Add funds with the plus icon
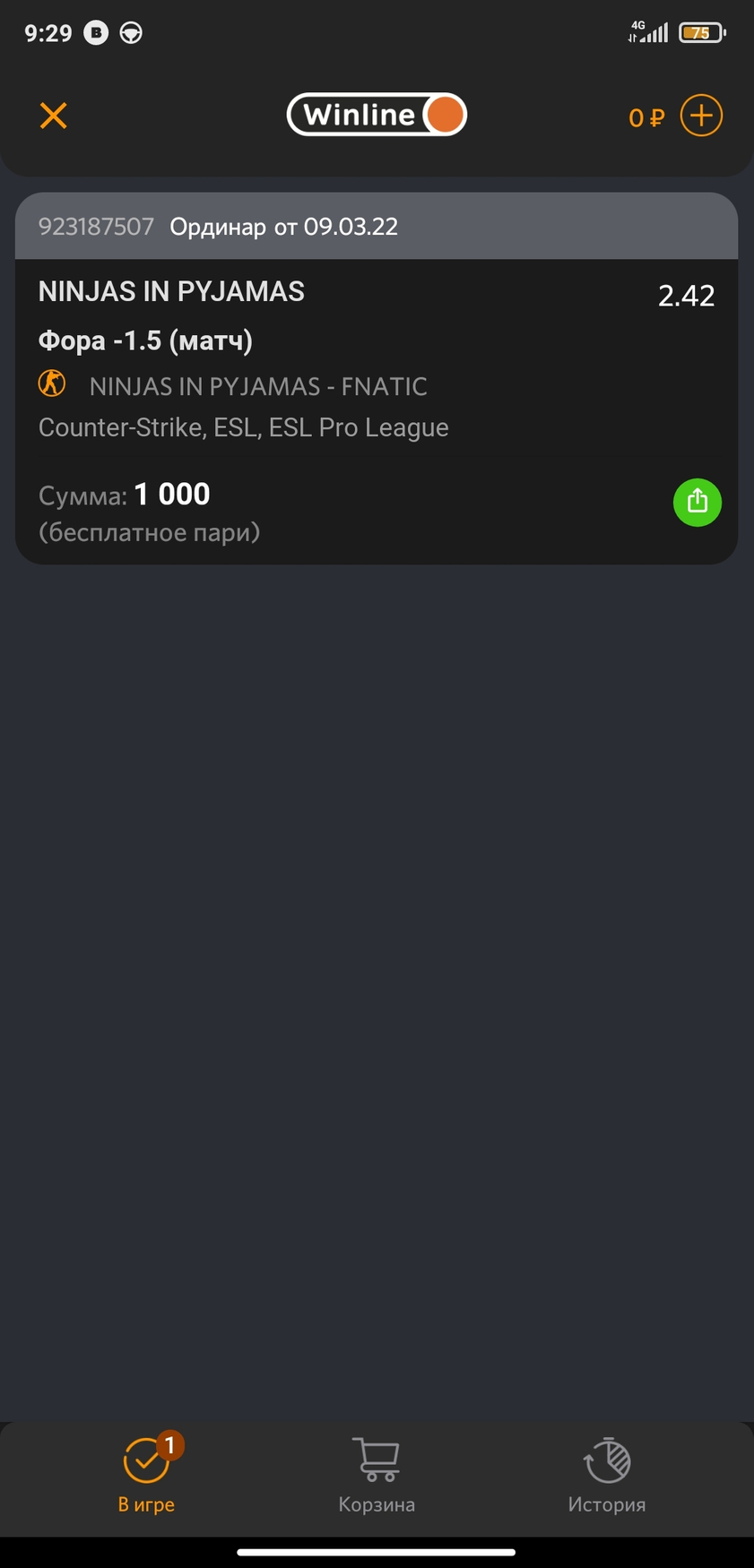Screen dimensions: 754x1568 click(701, 116)
